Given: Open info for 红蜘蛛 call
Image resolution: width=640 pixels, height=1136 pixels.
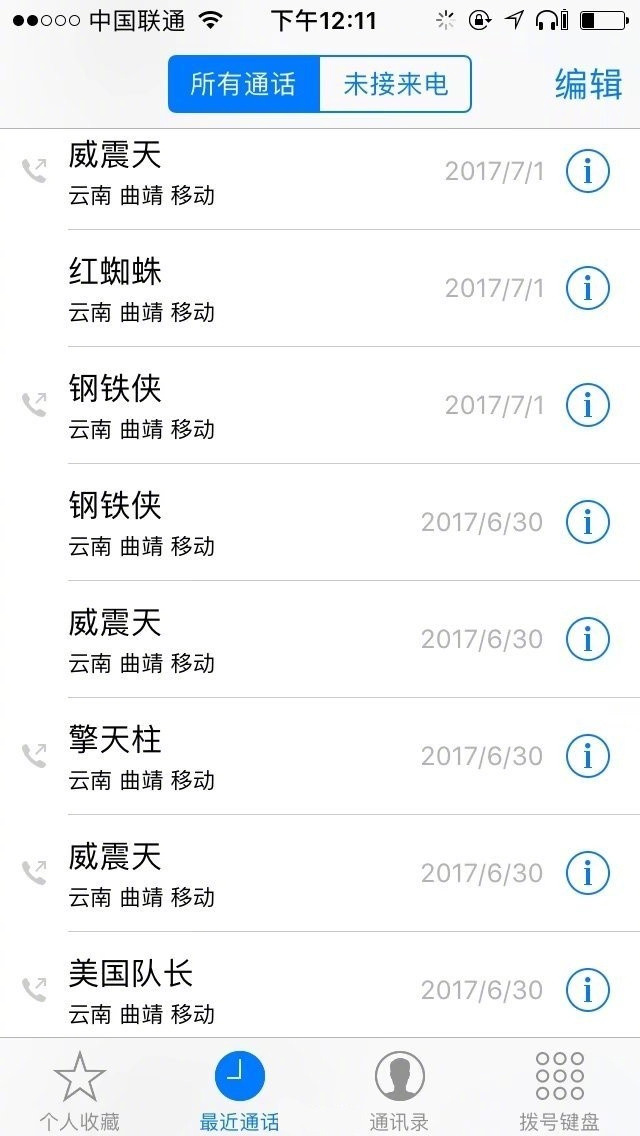Looking at the screenshot, I should point(588,288).
